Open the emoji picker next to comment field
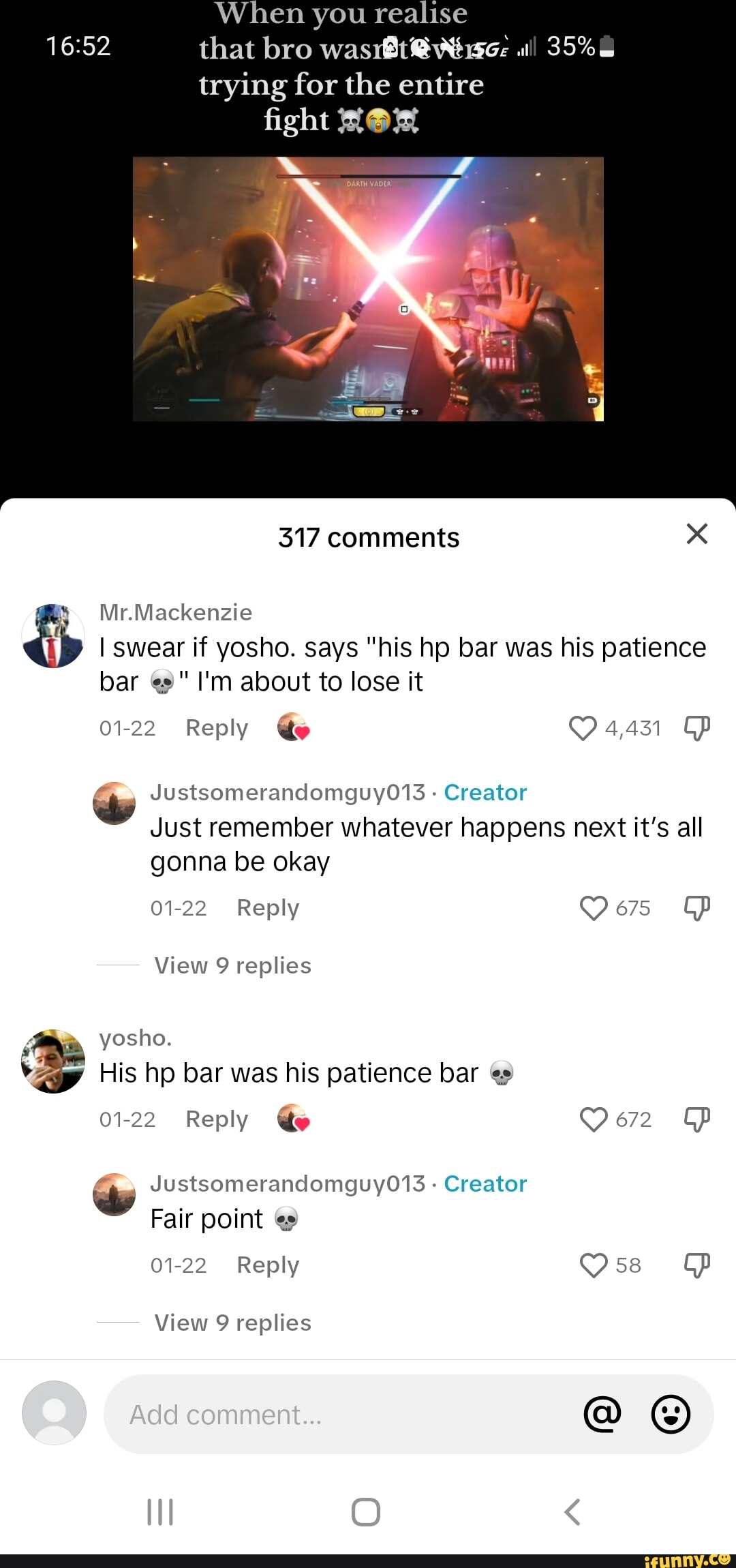Screen dimensions: 736x1568 point(671,1414)
